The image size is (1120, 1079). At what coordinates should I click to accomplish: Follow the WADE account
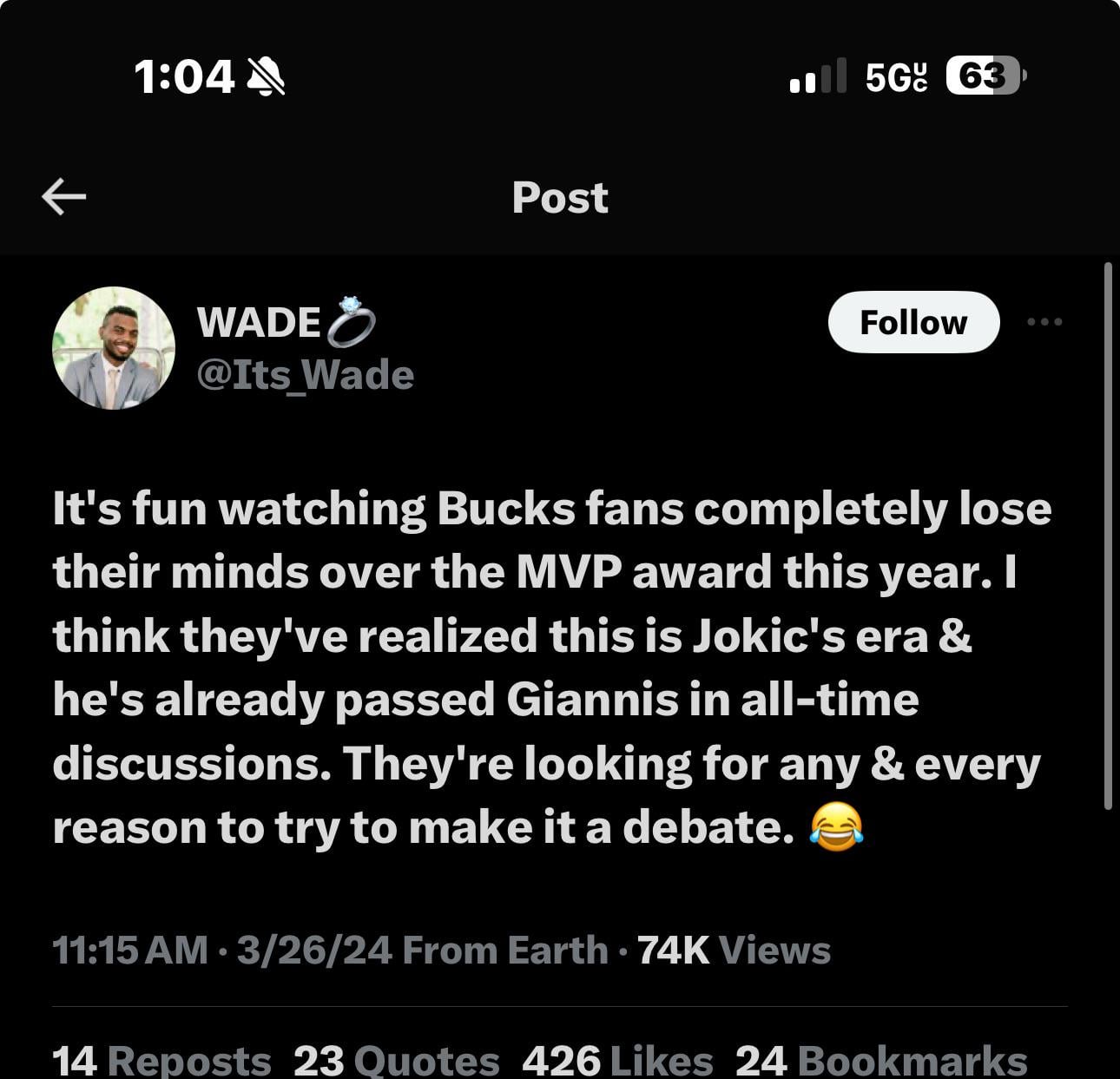pos(912,322)
